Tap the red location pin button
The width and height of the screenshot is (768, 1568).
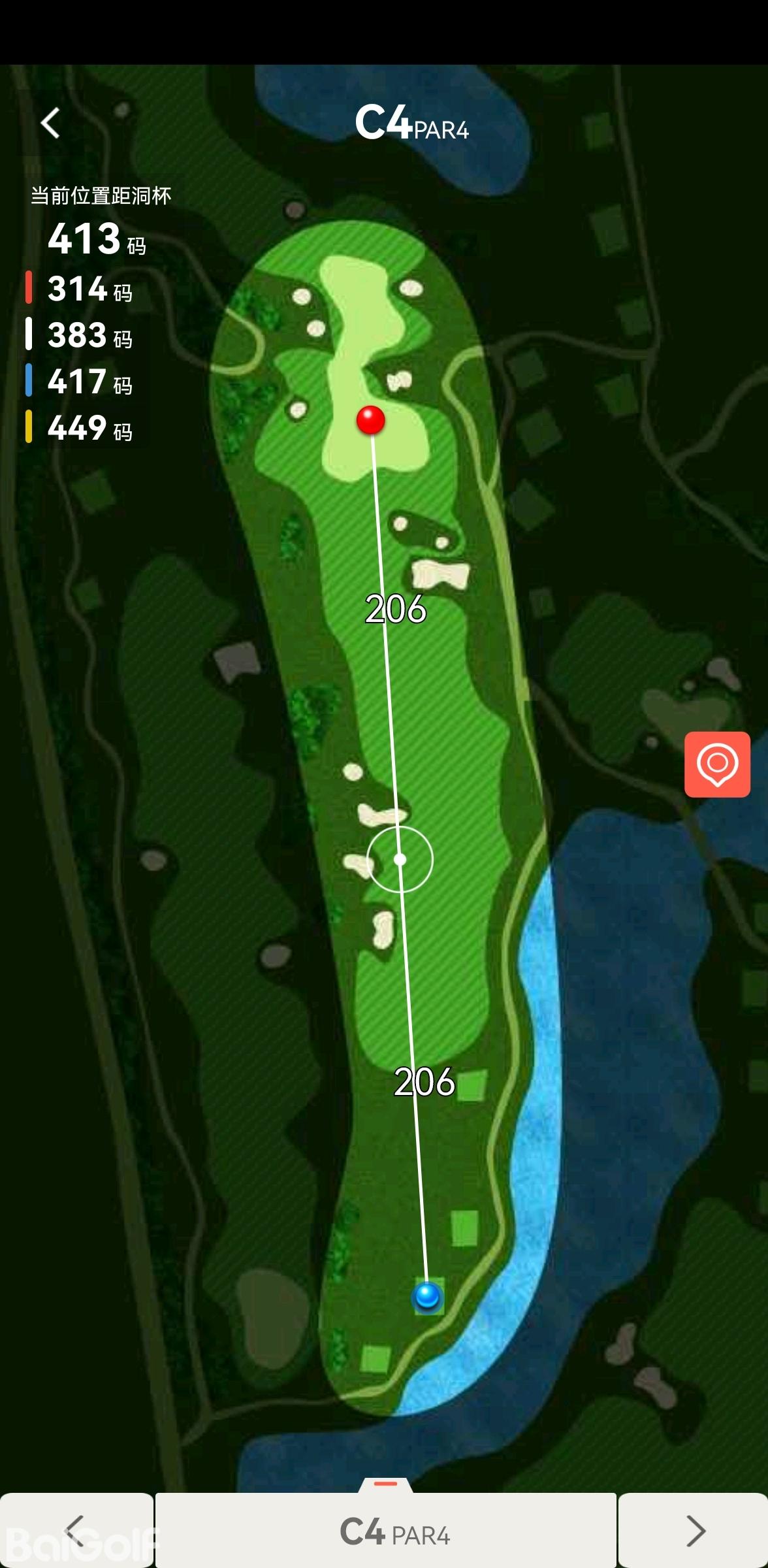click(717, 764)
